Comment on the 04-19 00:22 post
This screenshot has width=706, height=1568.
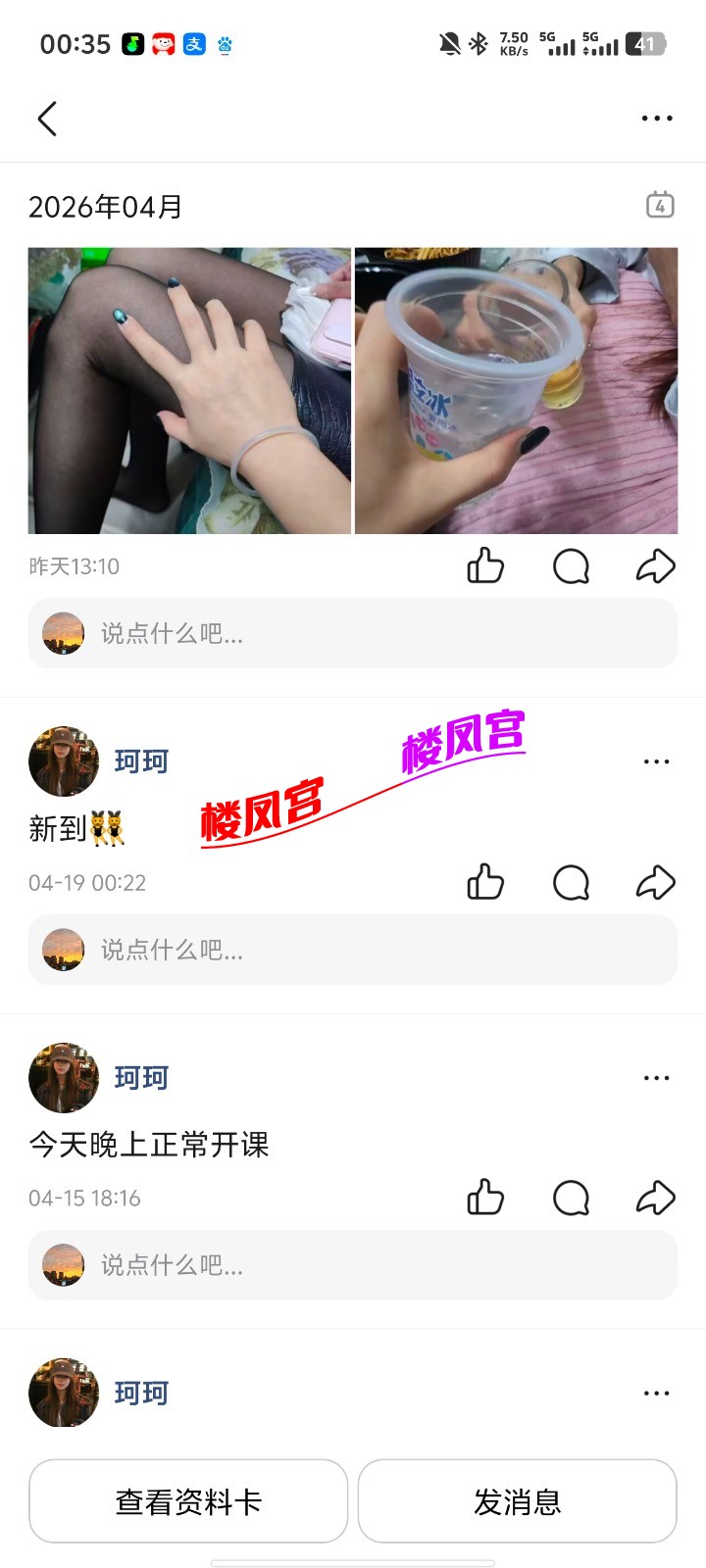[x=571, y=882]
